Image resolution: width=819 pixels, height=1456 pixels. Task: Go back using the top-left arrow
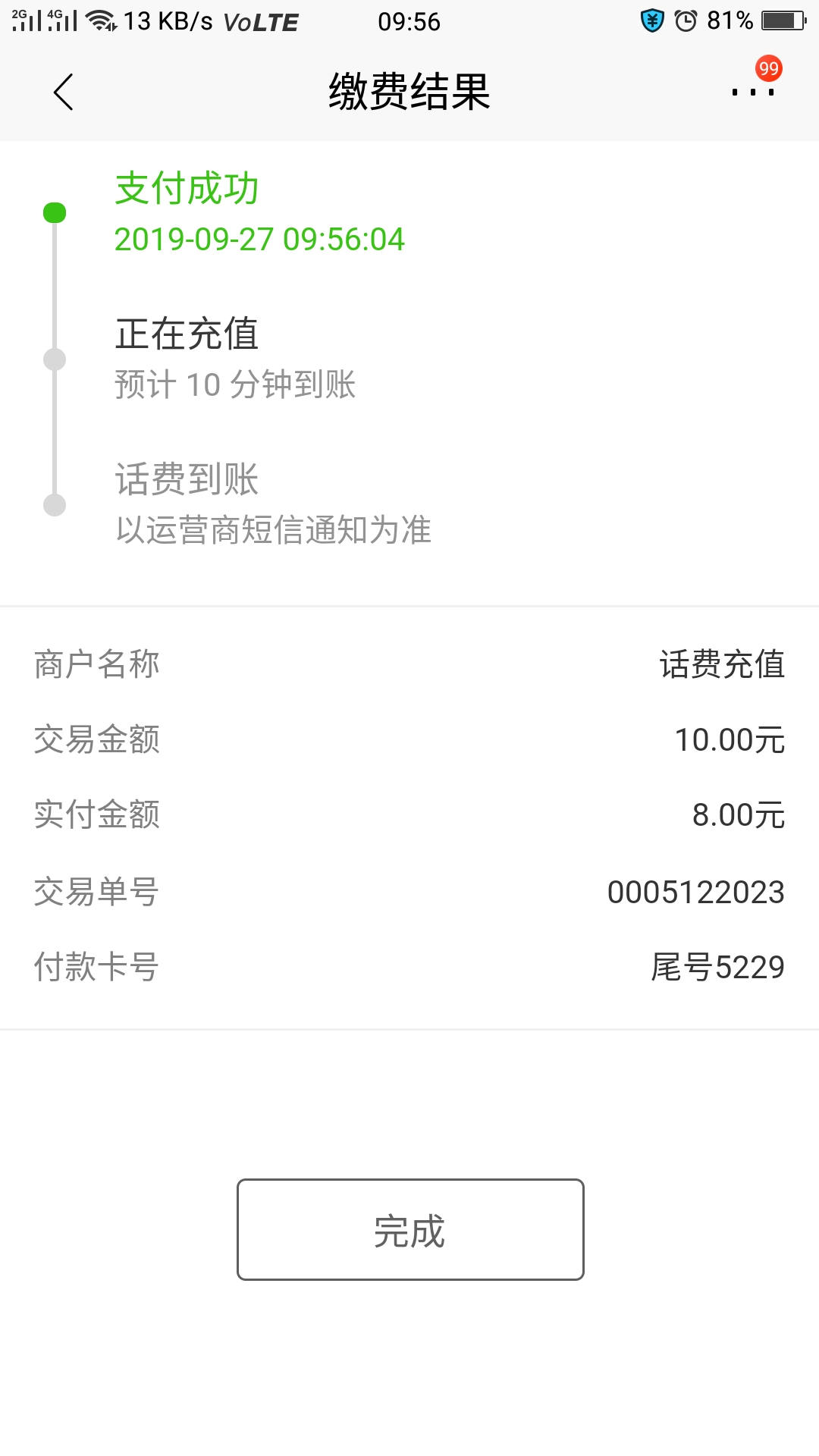[64, 92]
